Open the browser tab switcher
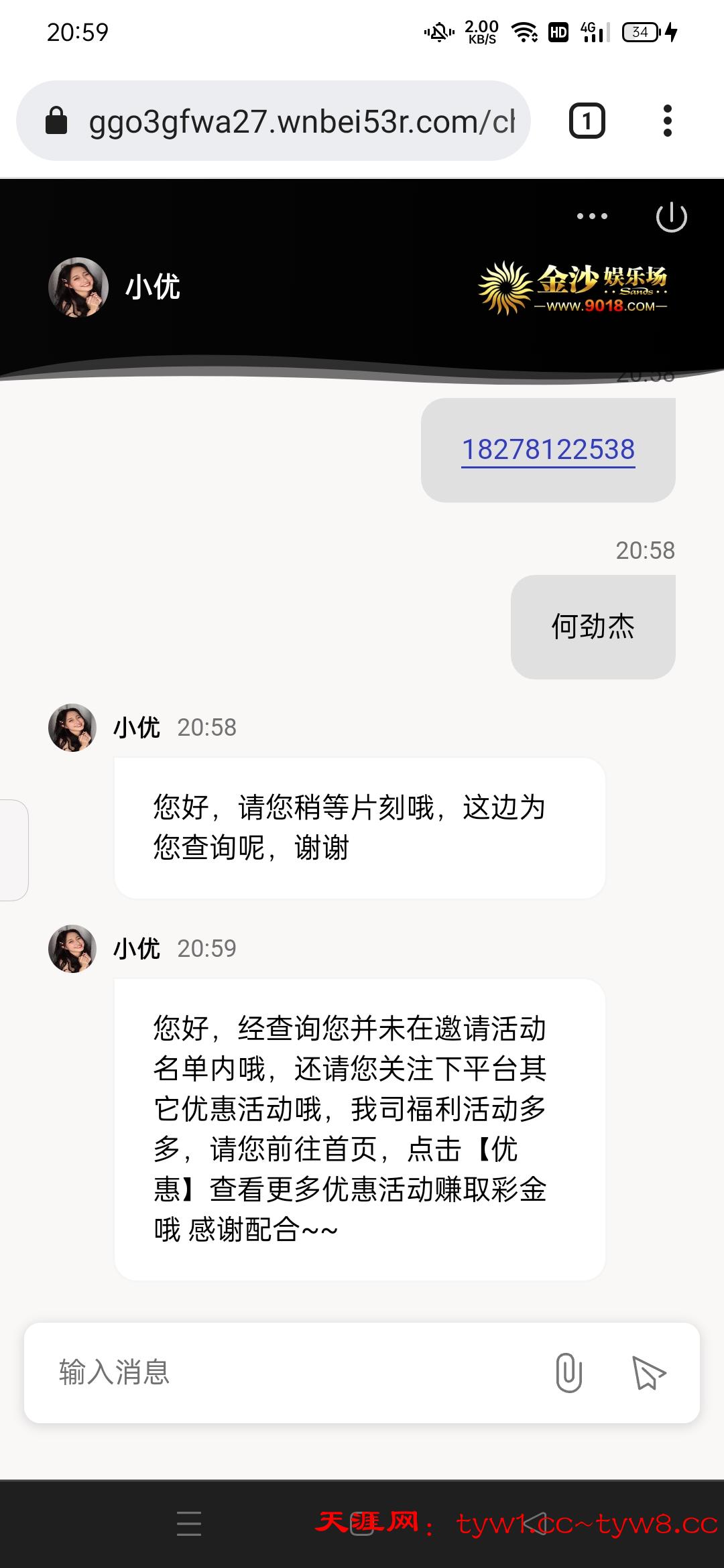 [x=587, y=121]
